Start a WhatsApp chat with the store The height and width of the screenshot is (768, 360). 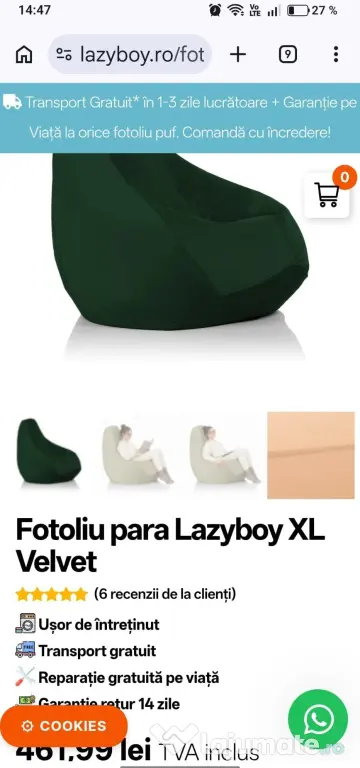(318, 720)
